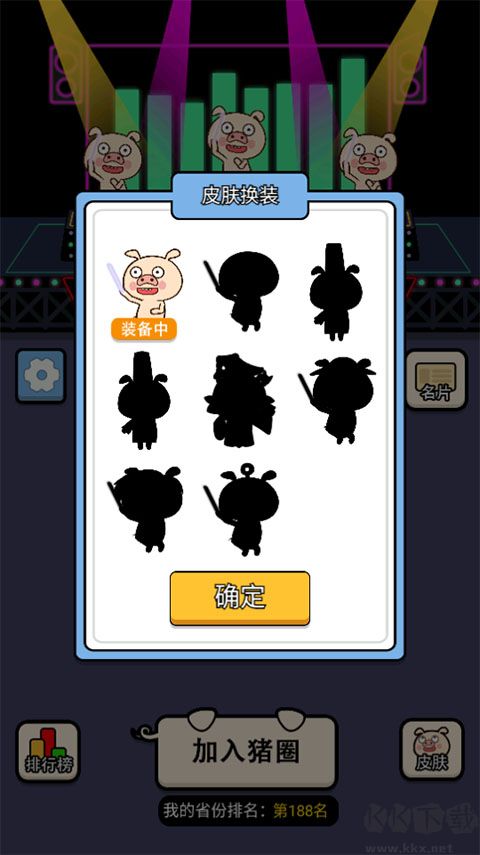Select the locked swordsman-shaped silhouette skin

[240, 401]
